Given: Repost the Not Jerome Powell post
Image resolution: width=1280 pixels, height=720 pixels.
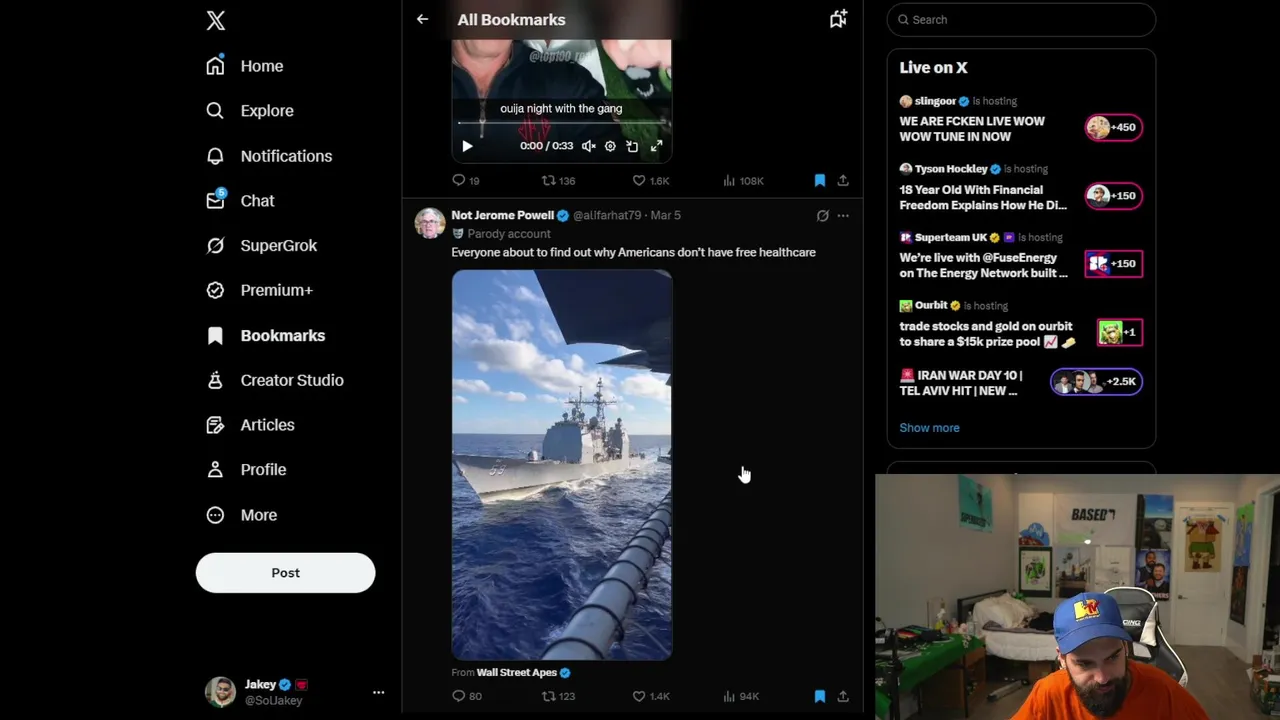Looking at the screenshot, I should pos(549,696).
